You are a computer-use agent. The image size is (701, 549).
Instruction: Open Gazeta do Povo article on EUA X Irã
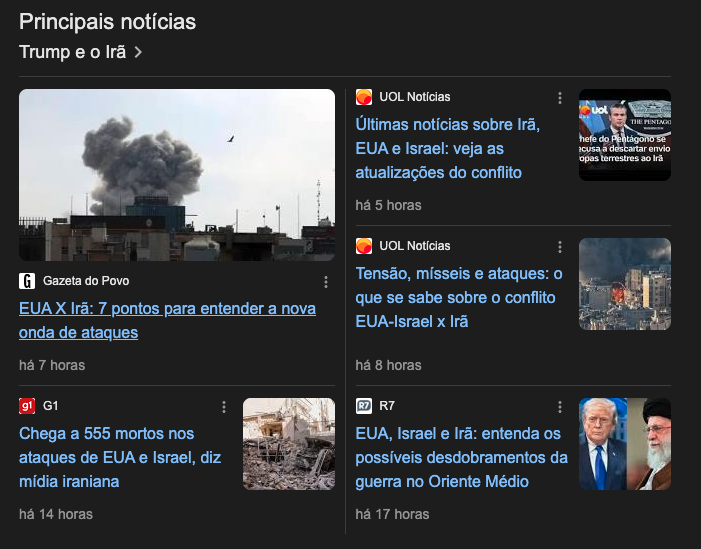(x=167, y=320)
